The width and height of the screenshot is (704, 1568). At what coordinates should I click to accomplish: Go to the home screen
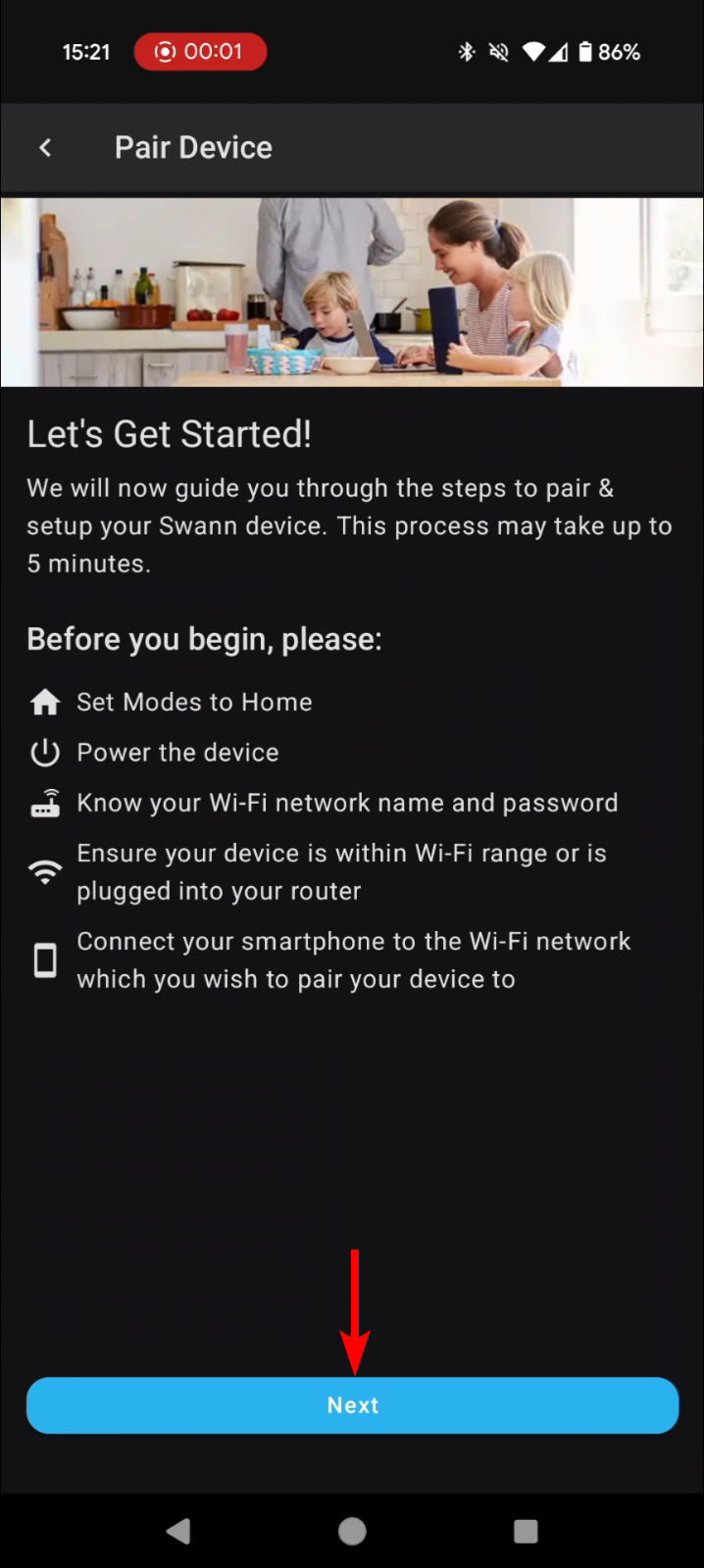[352, 1531]
